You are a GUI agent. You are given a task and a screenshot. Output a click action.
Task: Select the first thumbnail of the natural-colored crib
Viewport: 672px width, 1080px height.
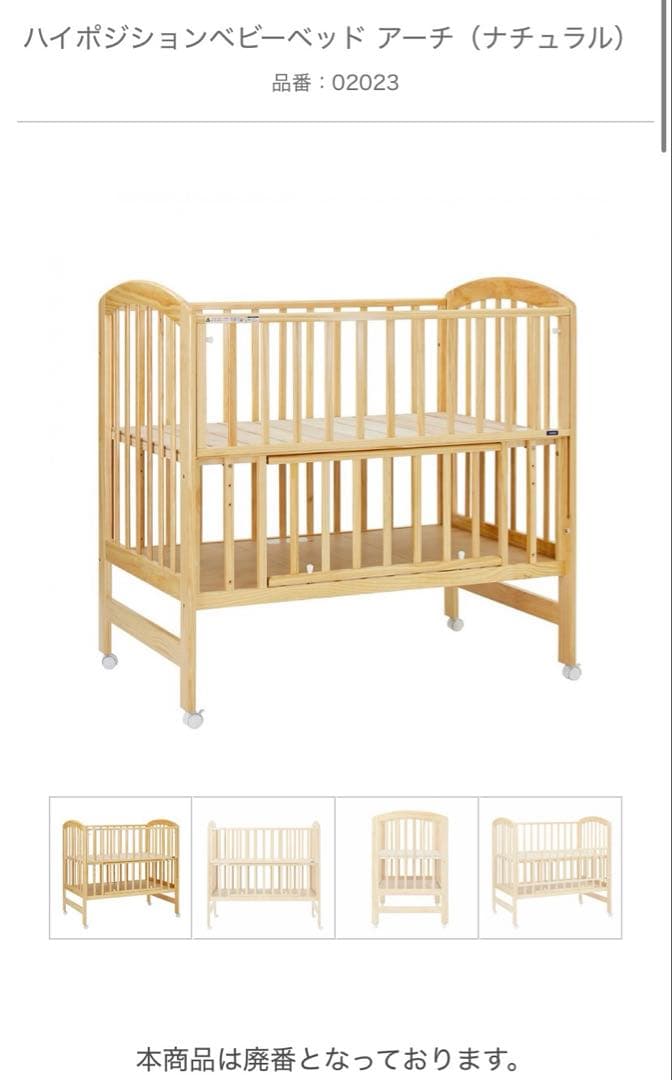[x=120, y=867]
